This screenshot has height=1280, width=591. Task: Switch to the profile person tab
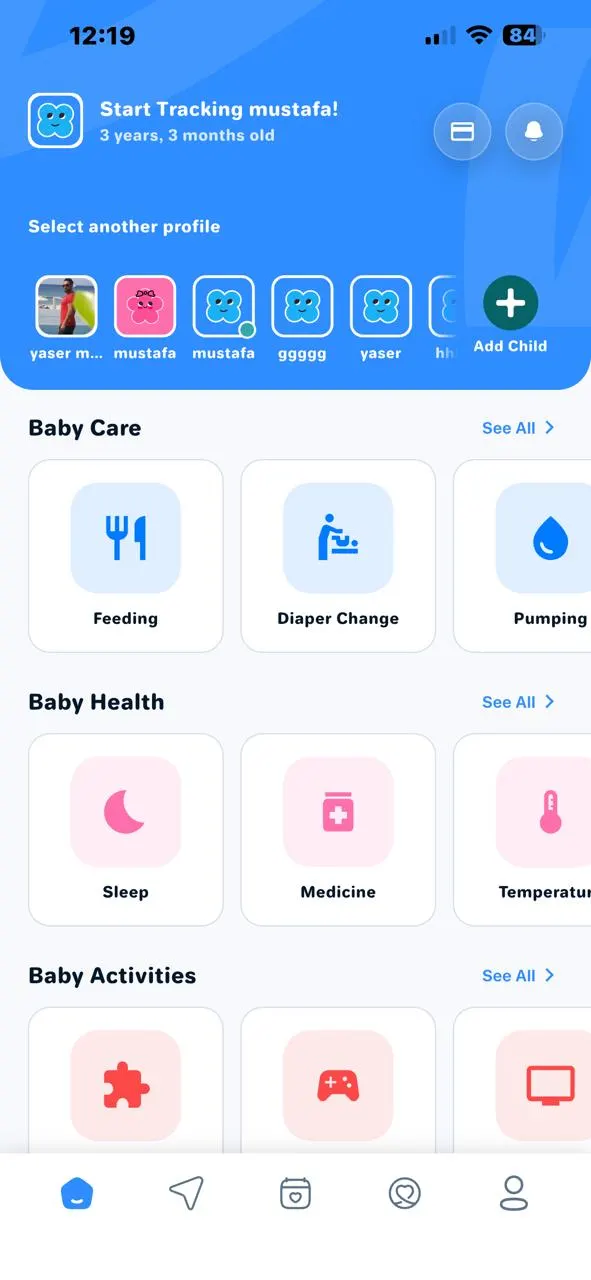tap(513, 1193)
